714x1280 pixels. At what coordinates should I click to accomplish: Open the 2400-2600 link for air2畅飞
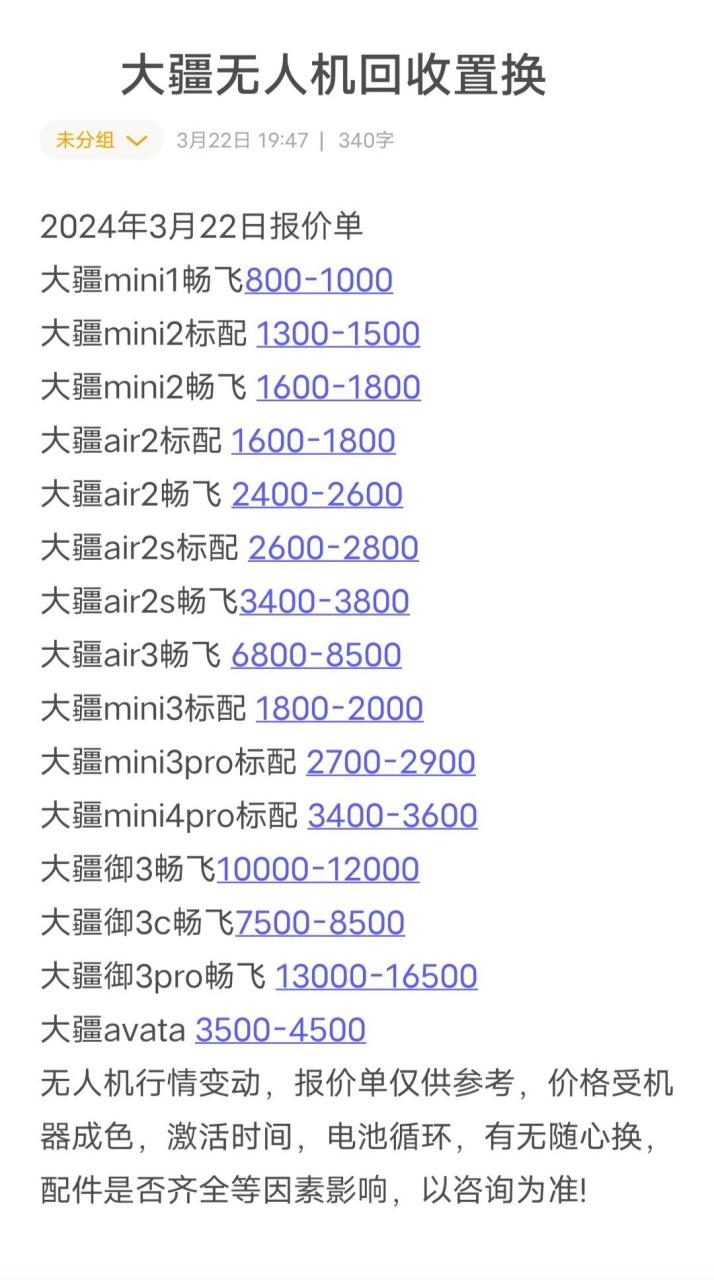coord(317,494)
